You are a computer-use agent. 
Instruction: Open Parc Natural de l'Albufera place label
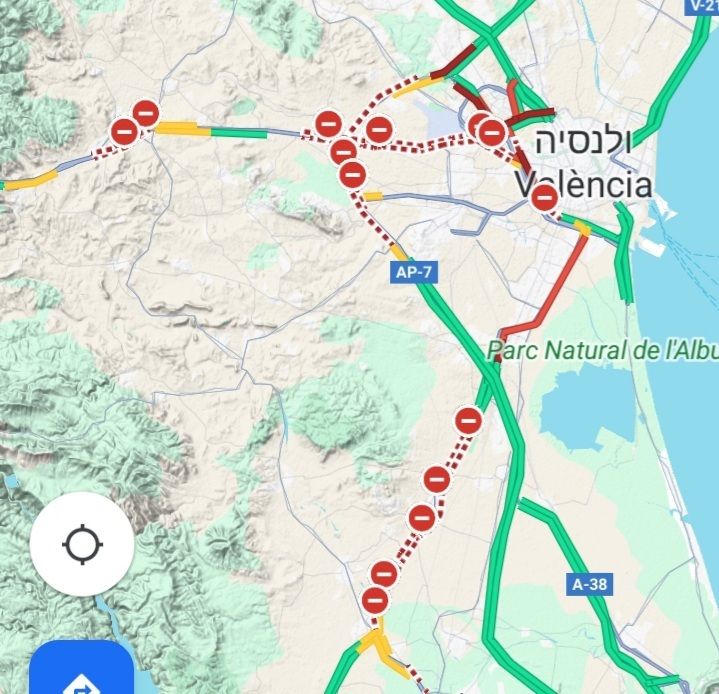(602, 351)
